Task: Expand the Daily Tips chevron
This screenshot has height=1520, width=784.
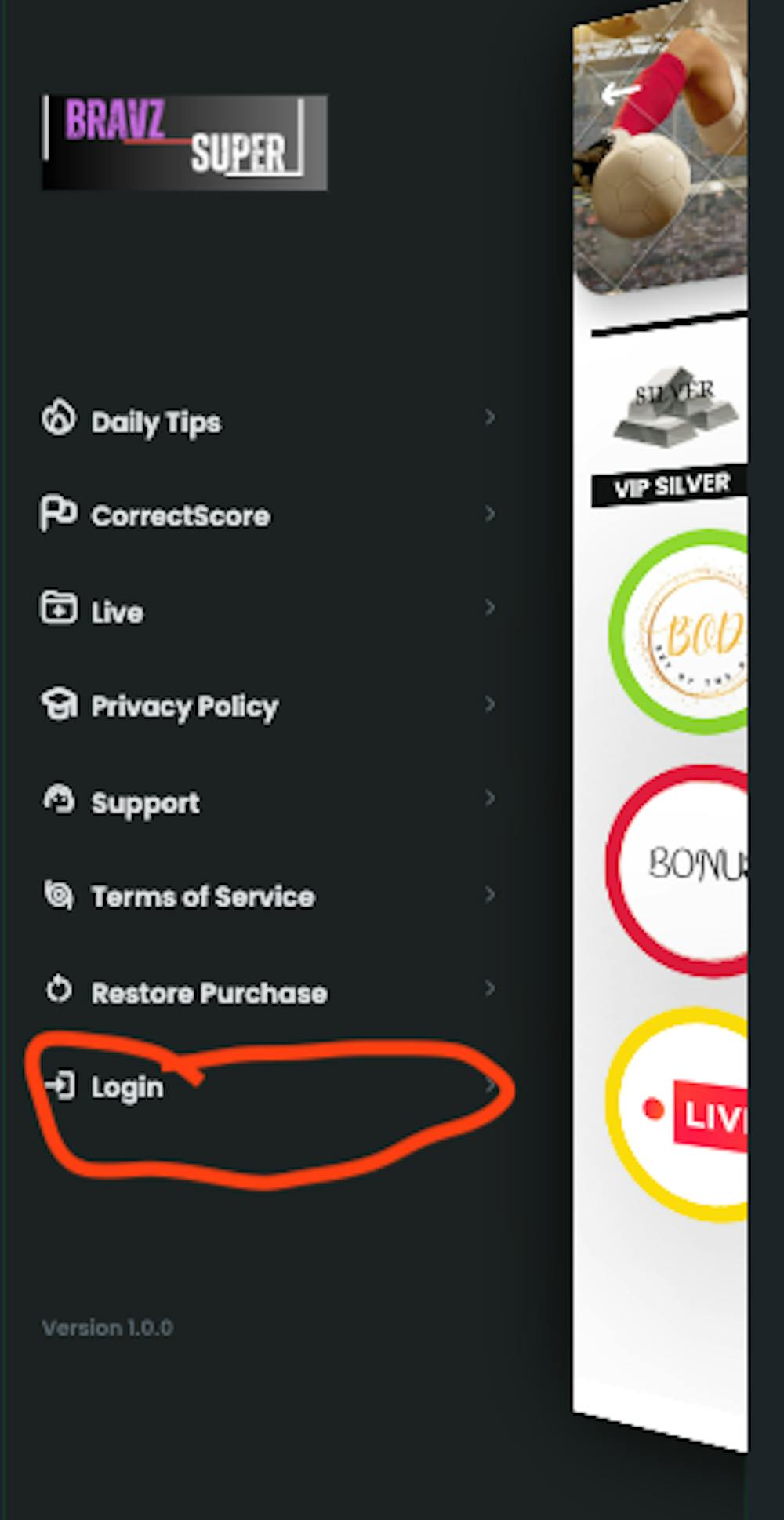Action: pyautogui.click(x=491, y=418)
